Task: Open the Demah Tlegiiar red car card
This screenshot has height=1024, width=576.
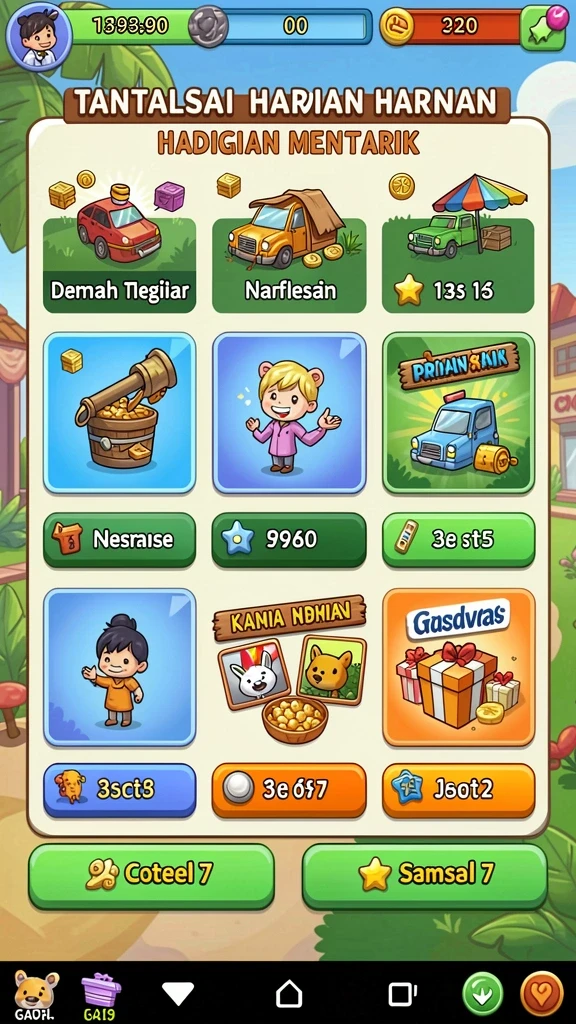Action: (x=120, y=243)
